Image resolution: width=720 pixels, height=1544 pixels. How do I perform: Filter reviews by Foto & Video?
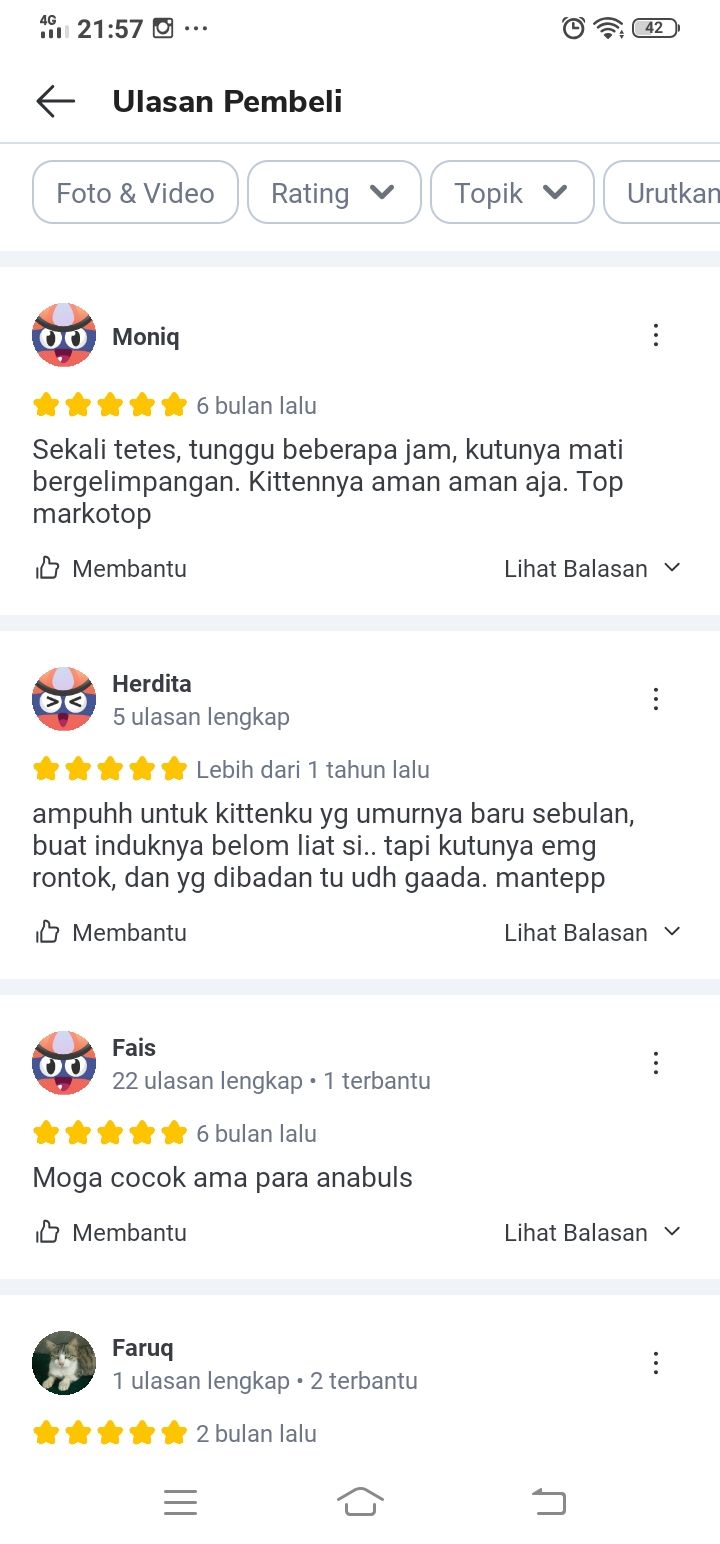coord(135,193)
